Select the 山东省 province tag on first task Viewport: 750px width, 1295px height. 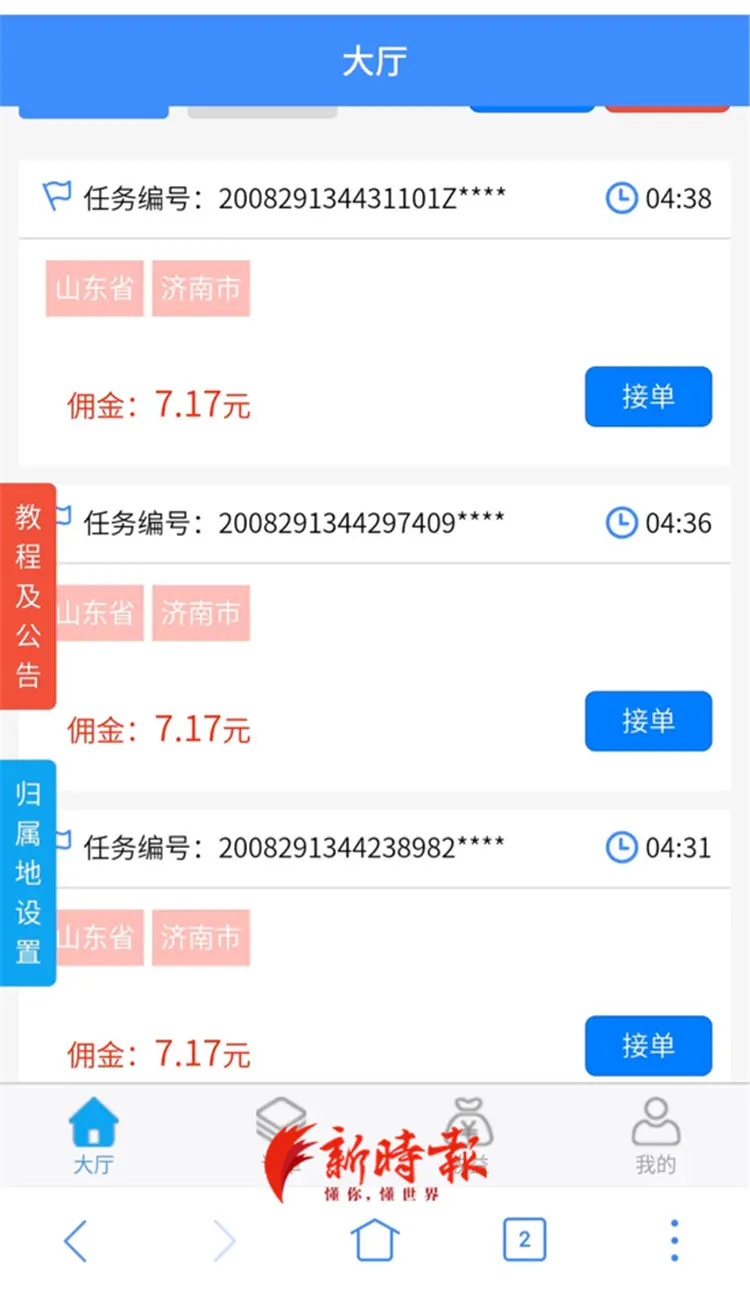pos(94,288)
